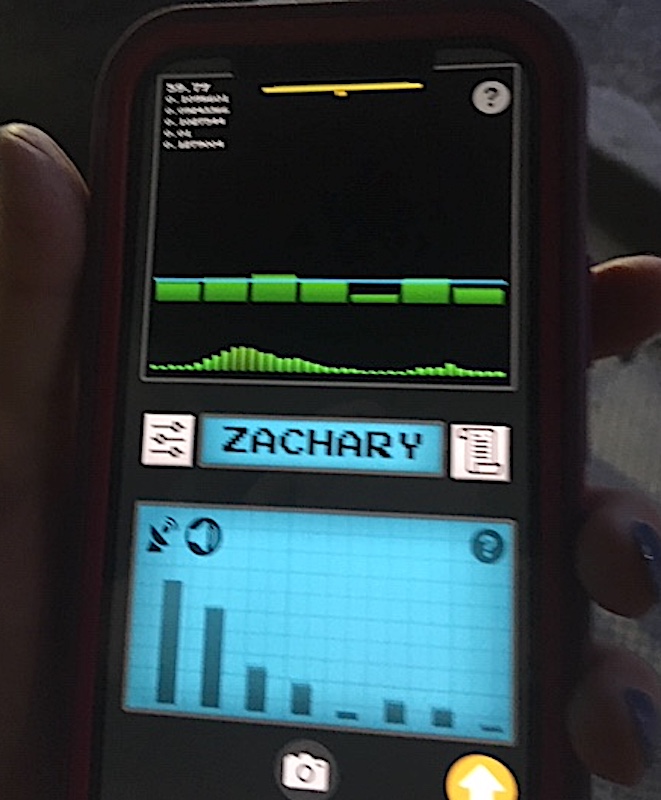This screenshot has height=800, width=661.
Task: Tap the yellow up arrow button
Action: 481,780
